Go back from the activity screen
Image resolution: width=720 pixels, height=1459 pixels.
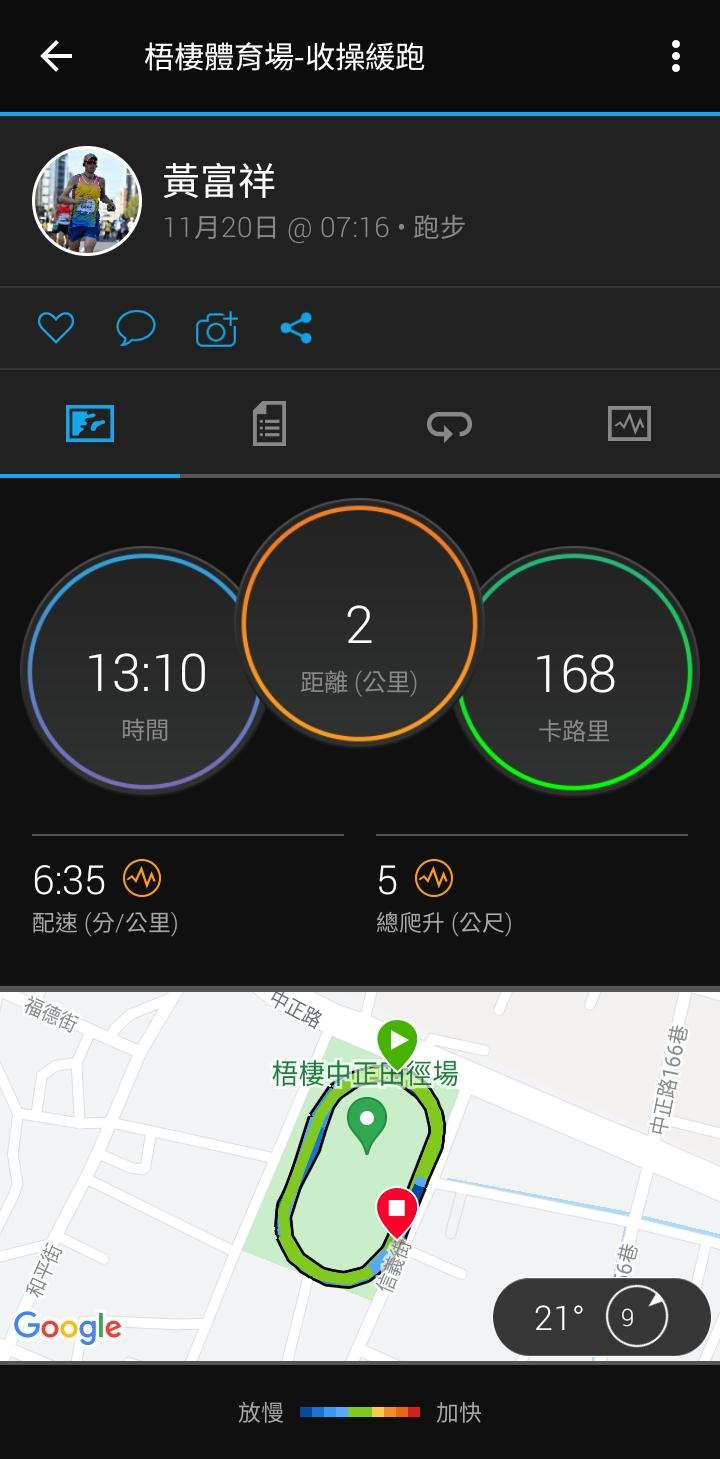(56, 57)
